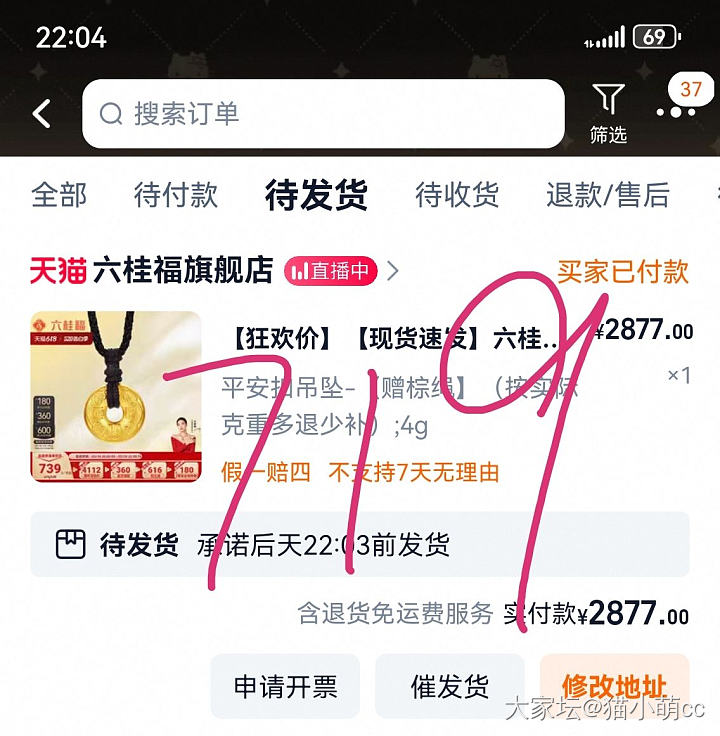Open the 六桂福旗舰店 store page
This screenshot has width=720, height=736.
[182, 270]
